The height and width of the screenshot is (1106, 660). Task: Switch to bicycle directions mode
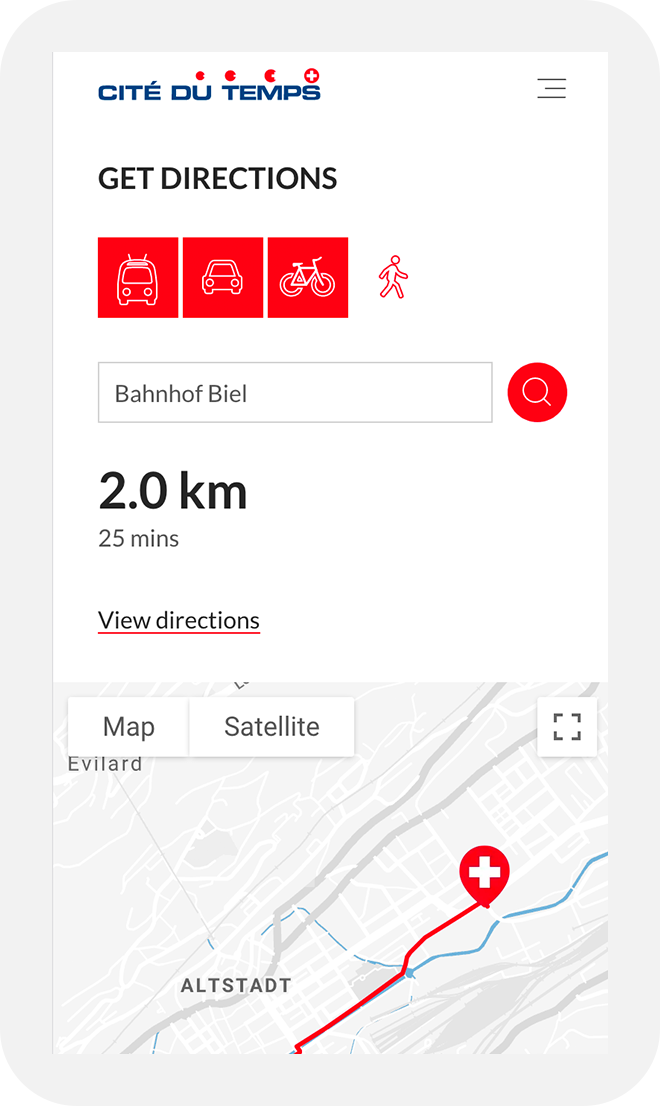[x=308, y=277]
